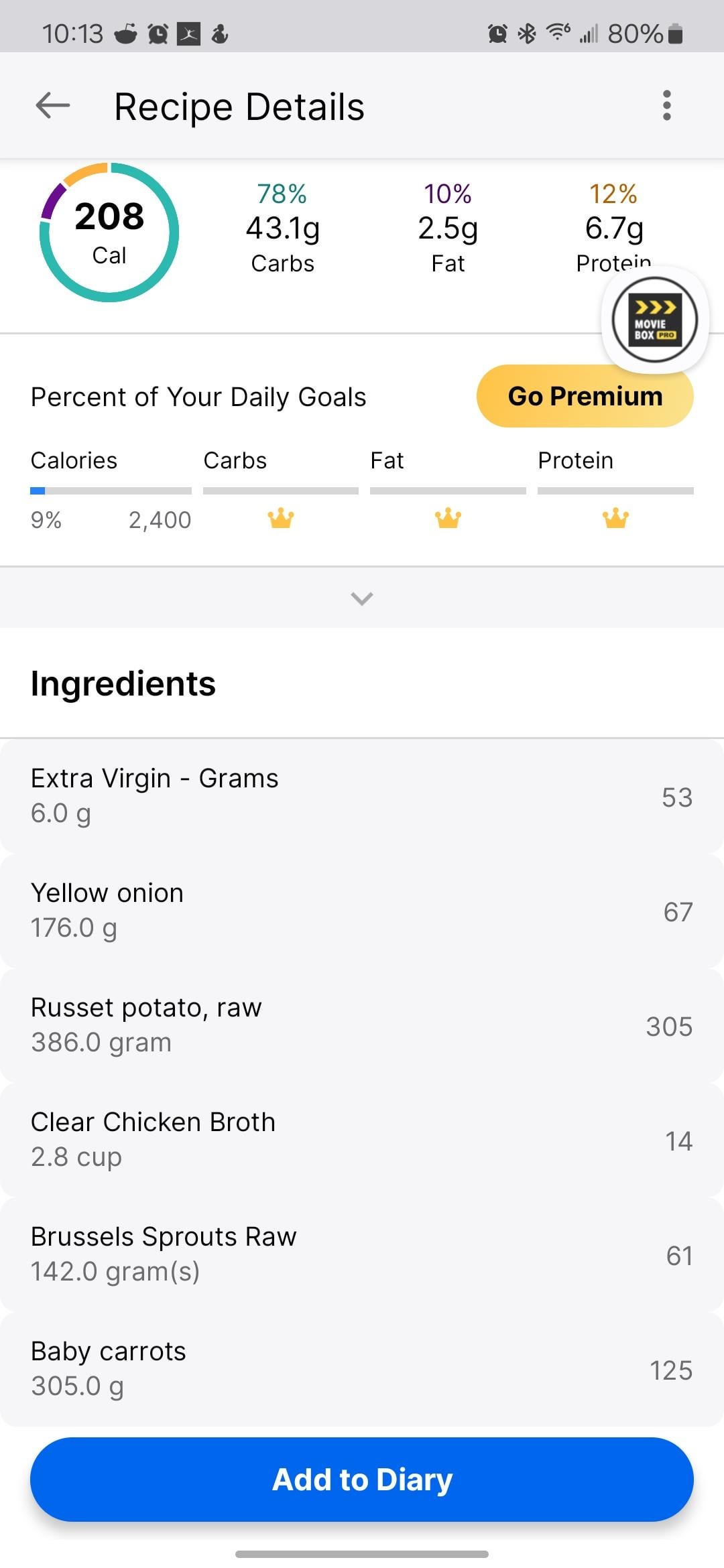Viewport: 724px width, 1568px height.
Task: Add recipe to diary
Action: tap(362, 1479)
